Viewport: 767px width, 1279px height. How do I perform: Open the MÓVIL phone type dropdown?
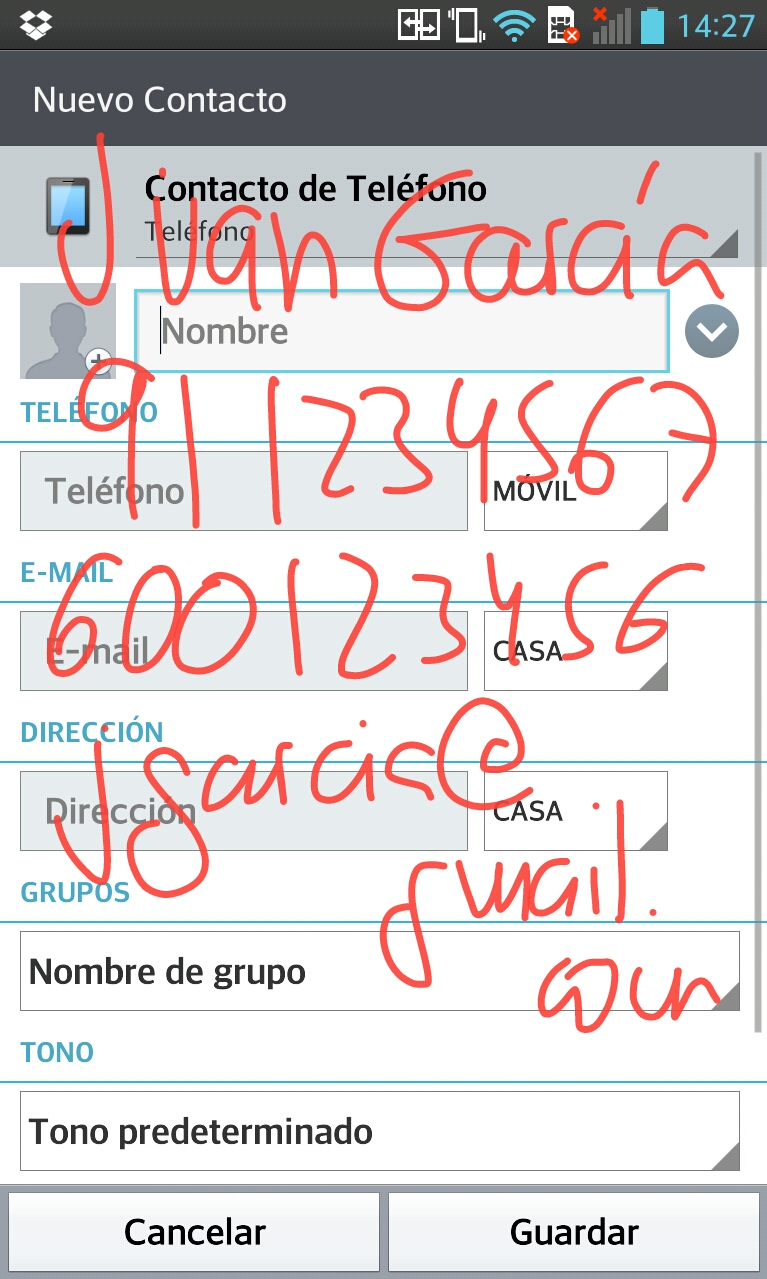575,491
